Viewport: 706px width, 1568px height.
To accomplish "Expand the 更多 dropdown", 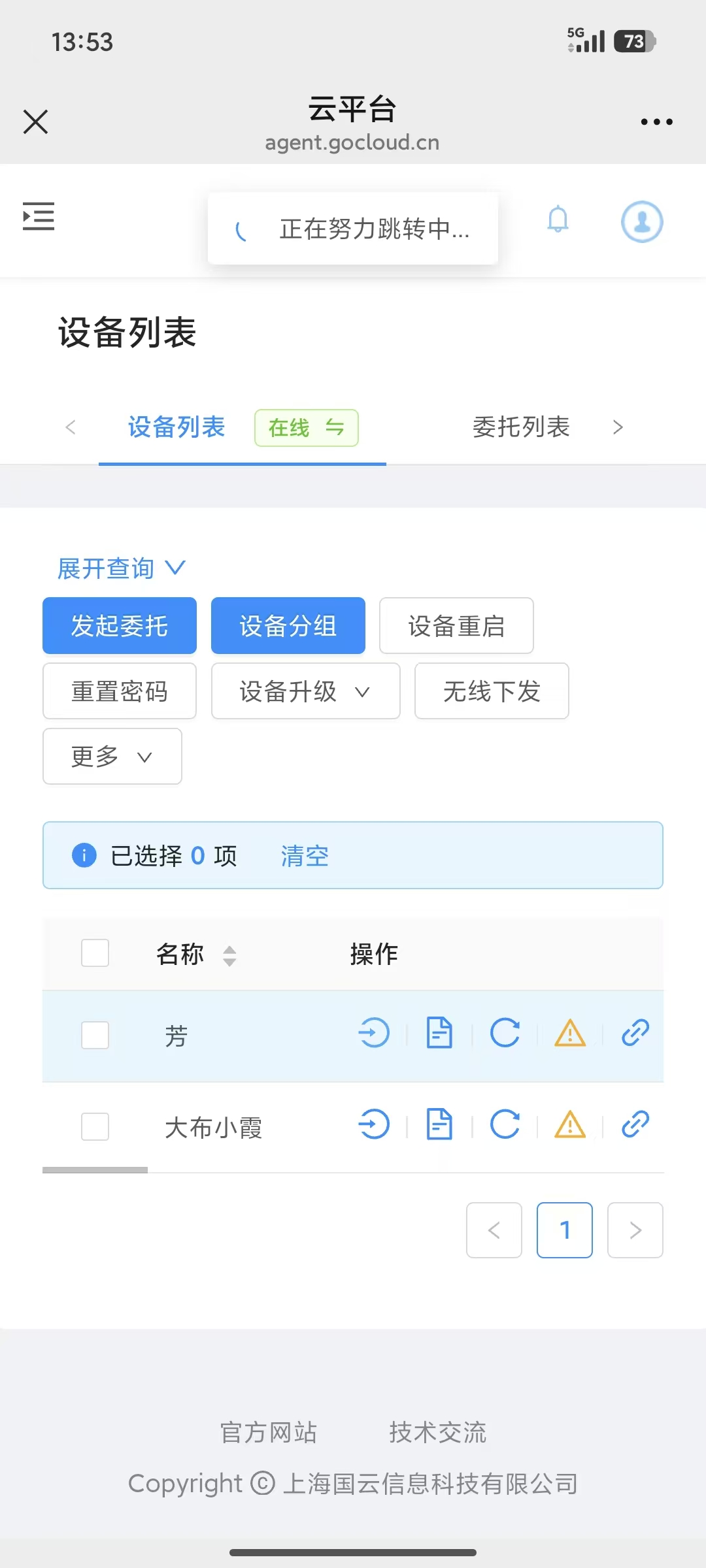I will [x=112, y=757].
